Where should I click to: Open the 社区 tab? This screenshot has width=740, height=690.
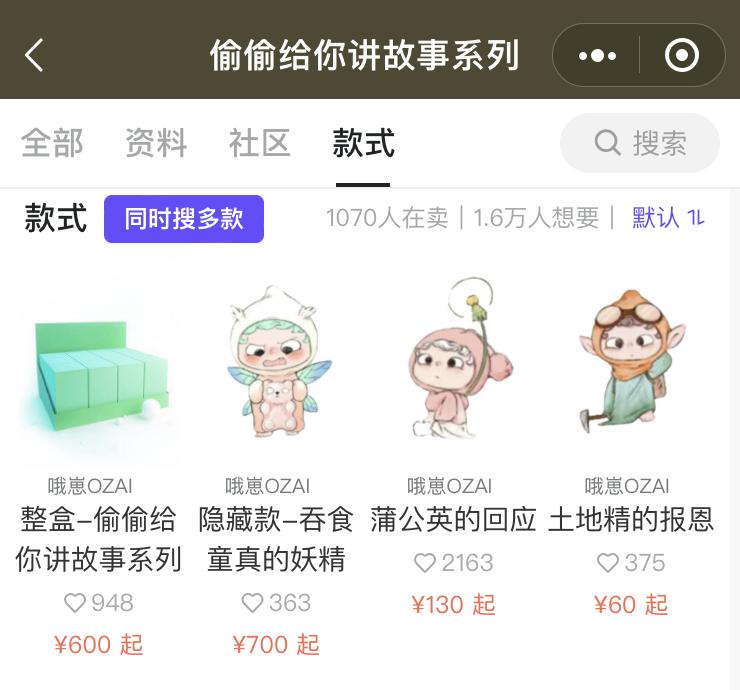click(x=260, y=143)
